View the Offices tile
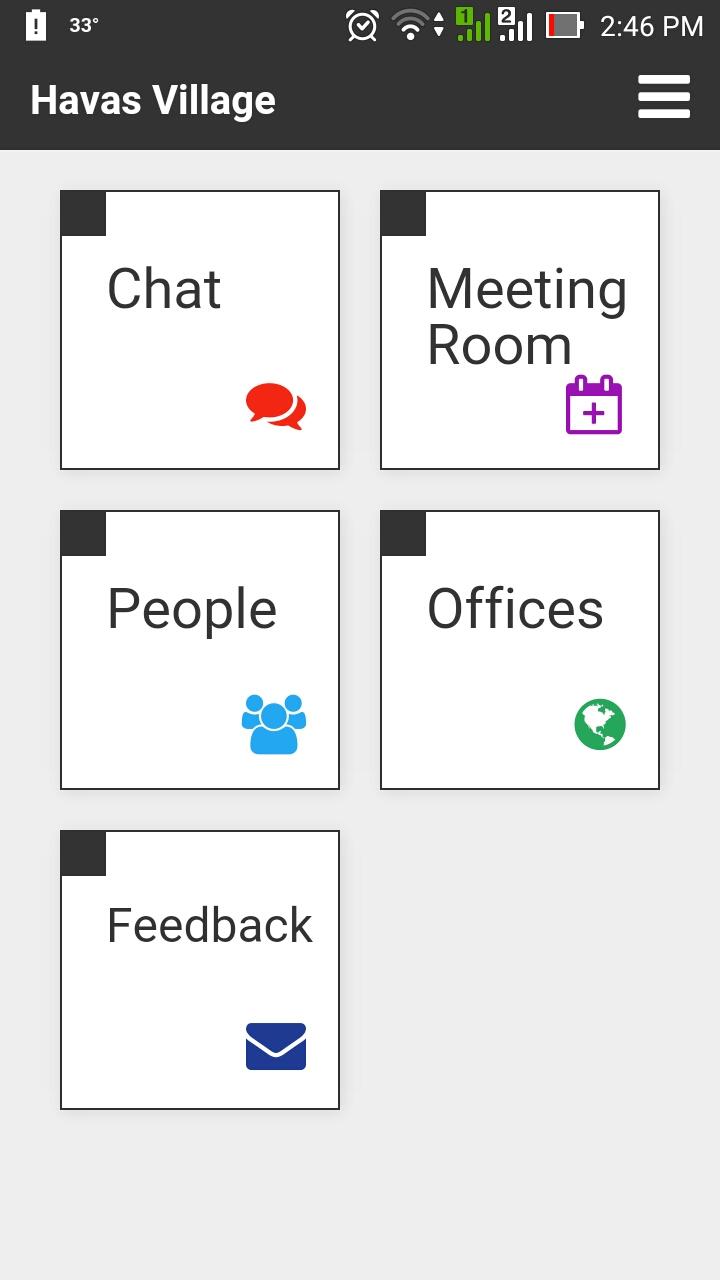 click(520, 650)
